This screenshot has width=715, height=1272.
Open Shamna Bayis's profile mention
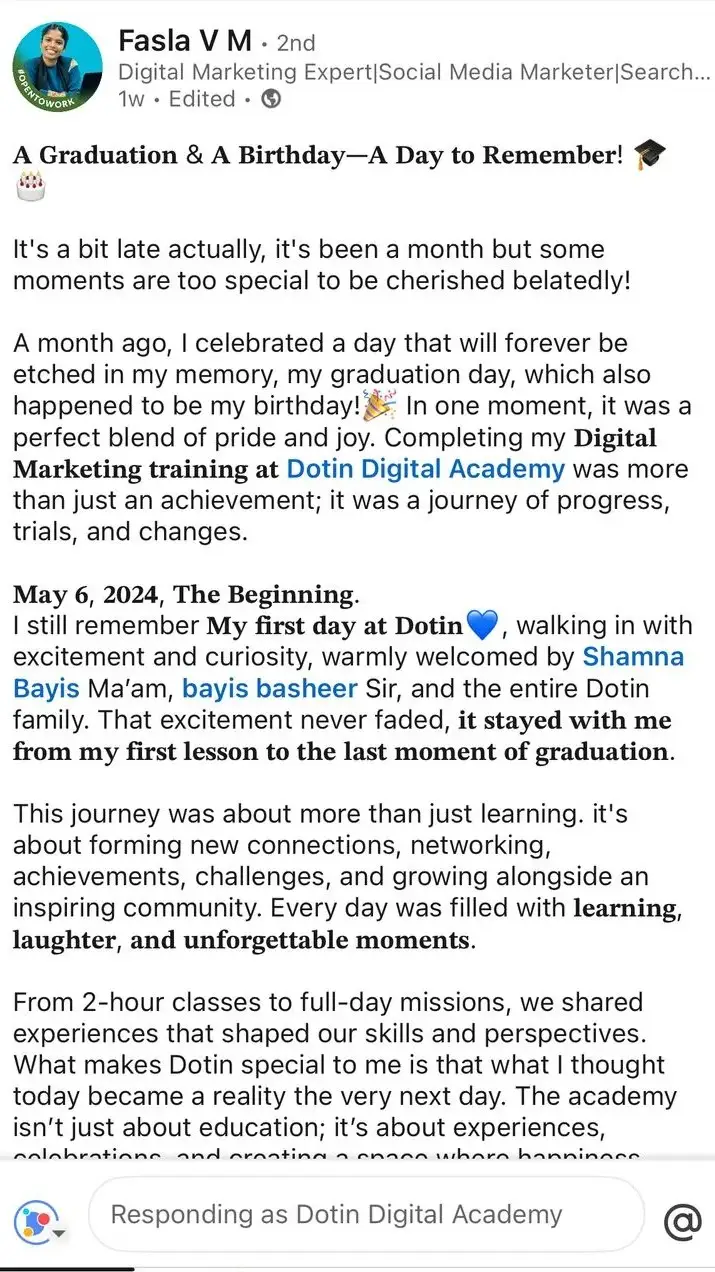point(633,657)
